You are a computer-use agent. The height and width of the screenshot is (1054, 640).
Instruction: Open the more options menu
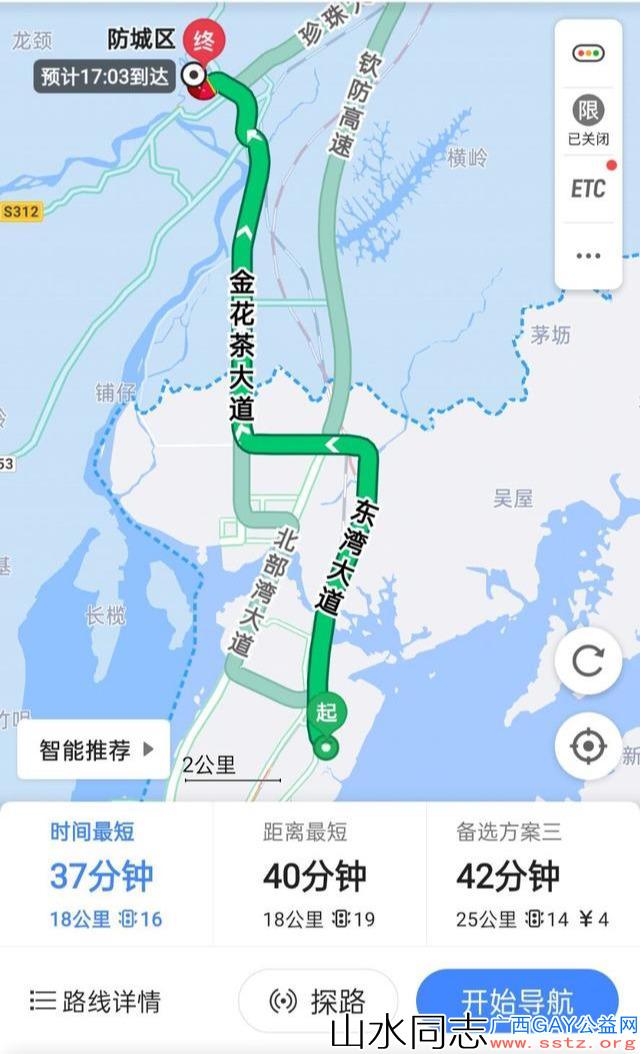coord(588,255)
